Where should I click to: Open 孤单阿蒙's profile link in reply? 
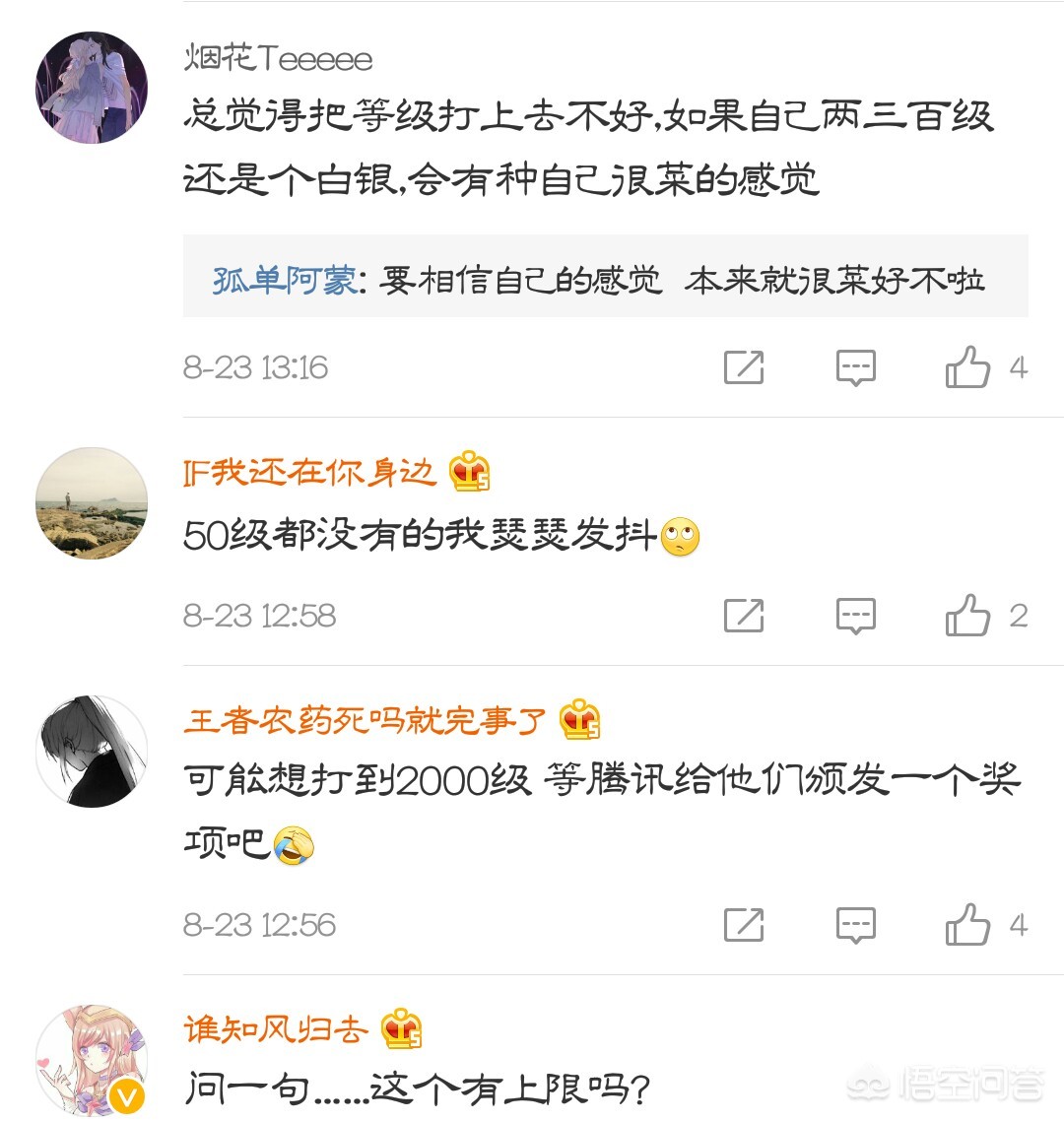coord(285,281)
